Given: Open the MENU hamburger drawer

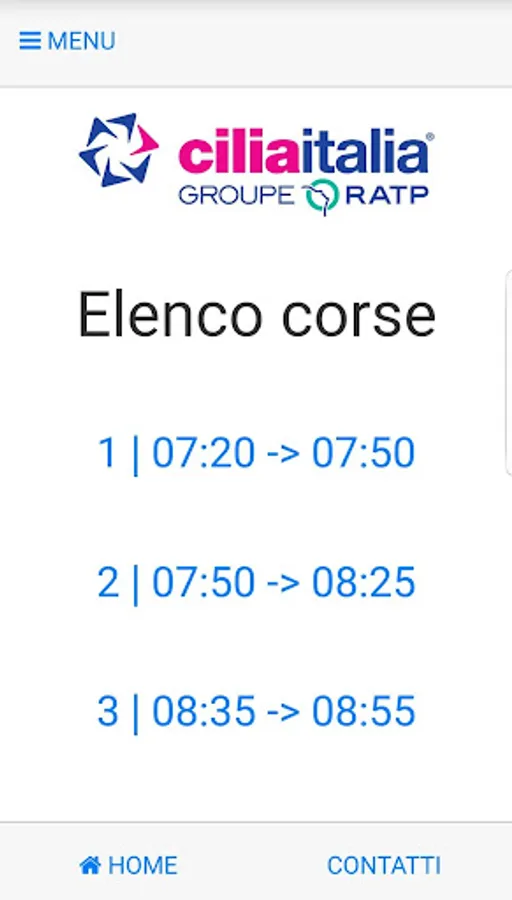Looking at the screenshot, I should coord(67,41).
